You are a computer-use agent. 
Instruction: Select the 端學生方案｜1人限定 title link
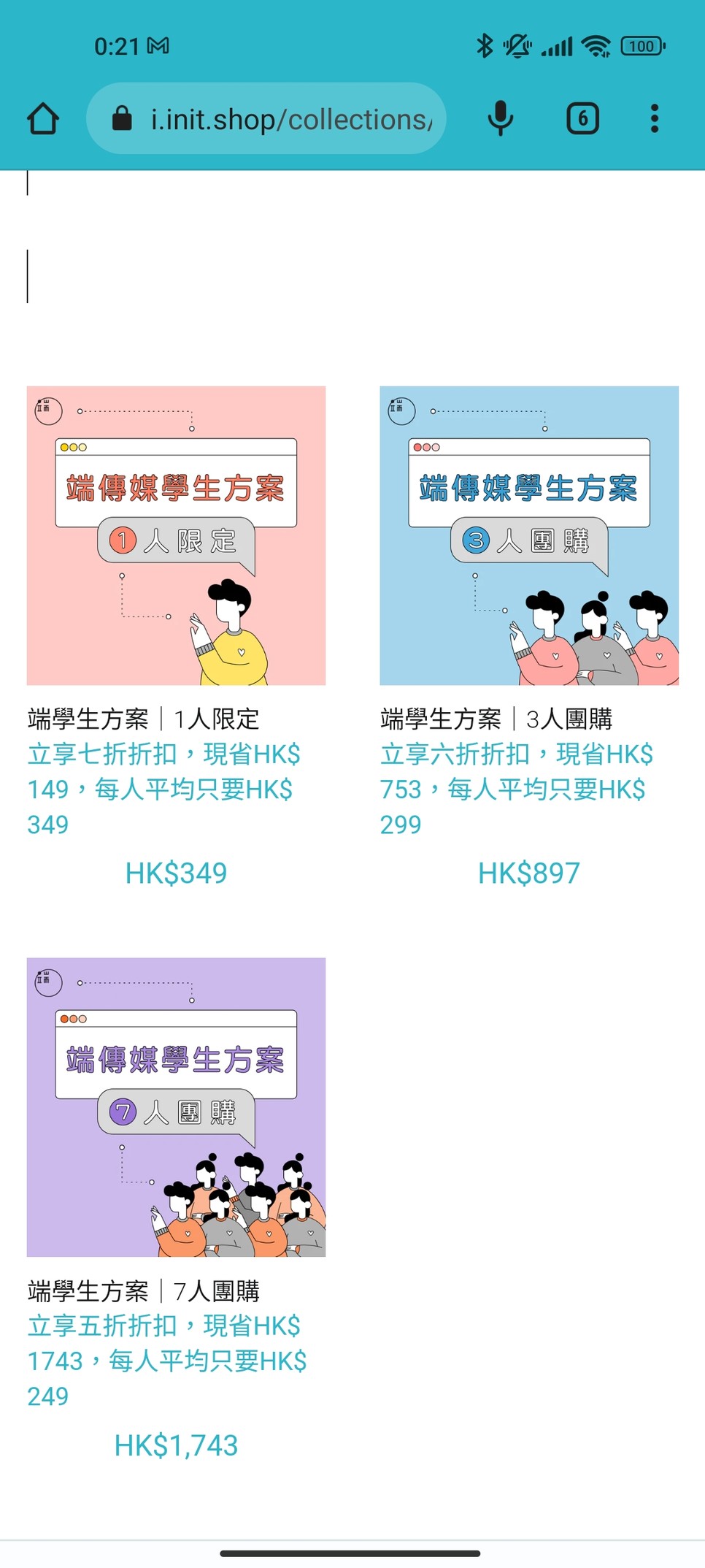[144, 719]
